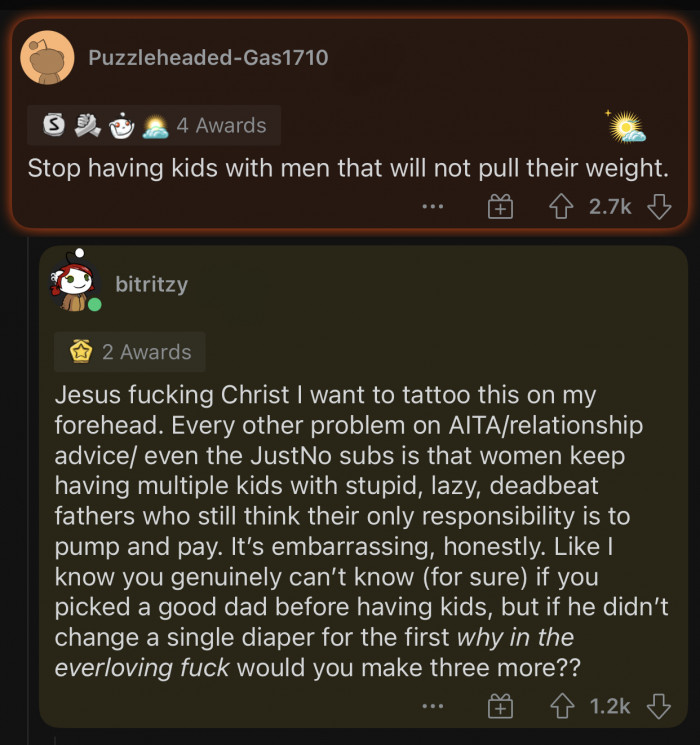View the 2 Awards on bitritzy's comment
Screen dimensions: 700x745
click(x=130, y=352)
